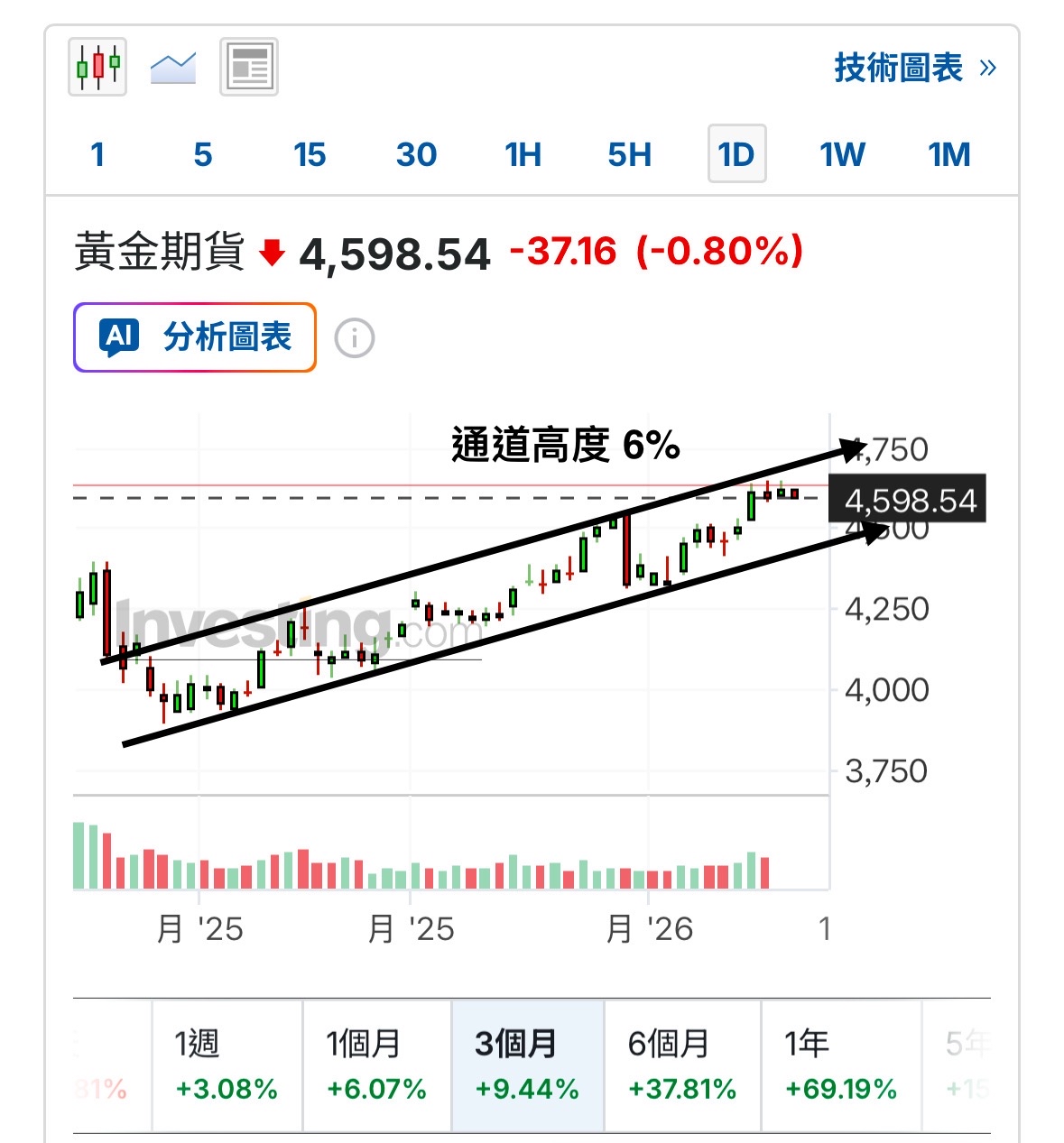Choose the 15-minute interval
The image size is (1064, 1143).
[310, 154]
